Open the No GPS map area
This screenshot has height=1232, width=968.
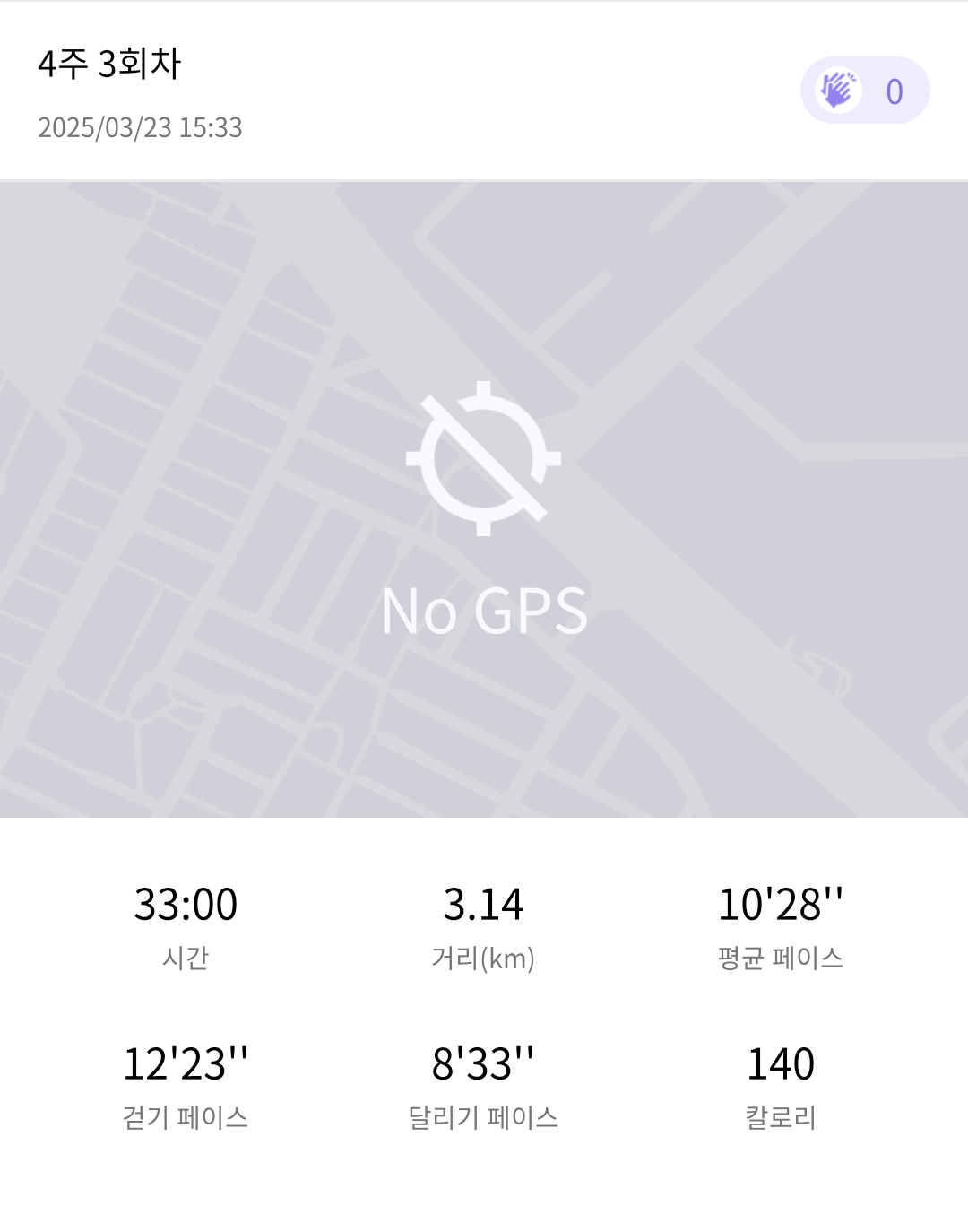click(x=484, y=499)
